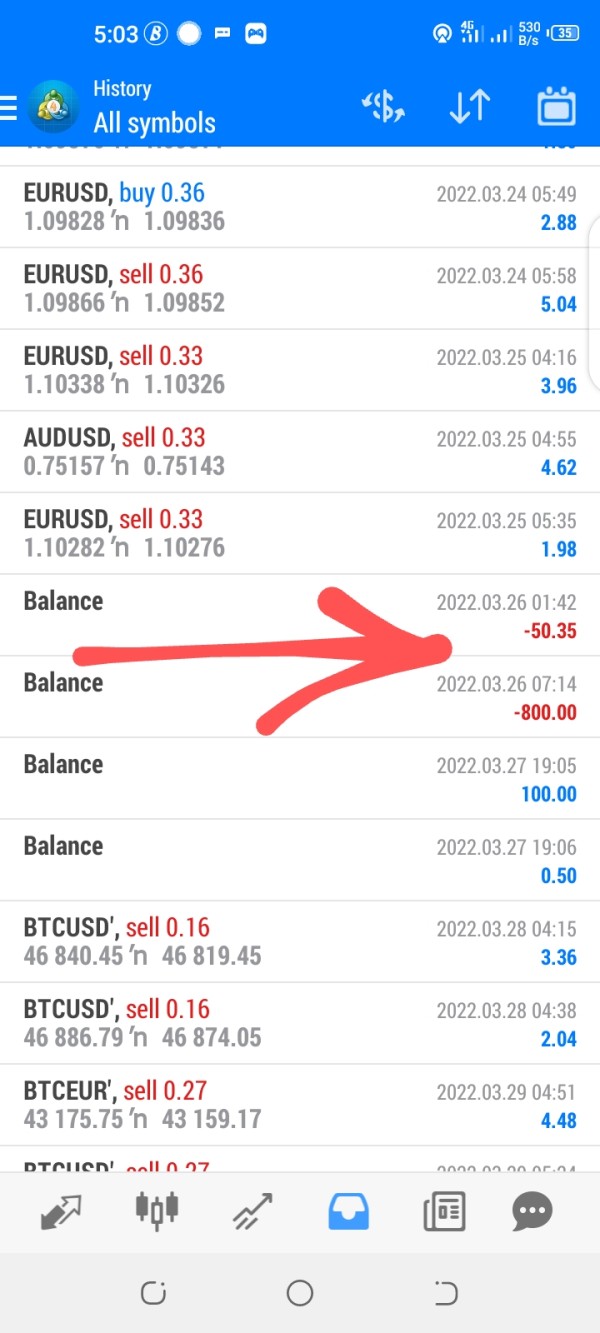Image resolution: width=600 pixels, height=1333 pixels.
Task: Go back with the system back button
Action: point(446,1294)
